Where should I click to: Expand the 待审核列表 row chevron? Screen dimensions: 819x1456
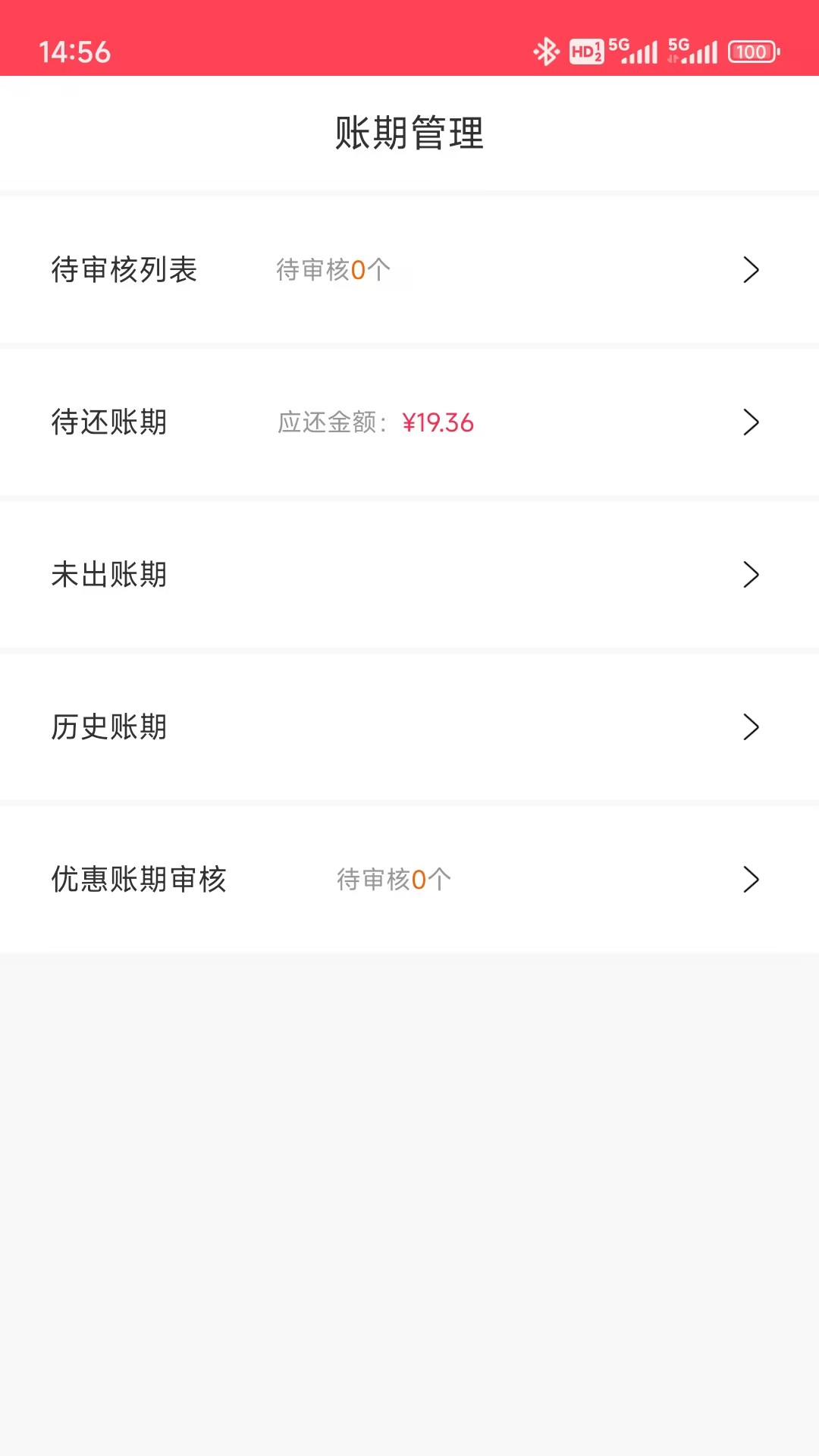751,270
